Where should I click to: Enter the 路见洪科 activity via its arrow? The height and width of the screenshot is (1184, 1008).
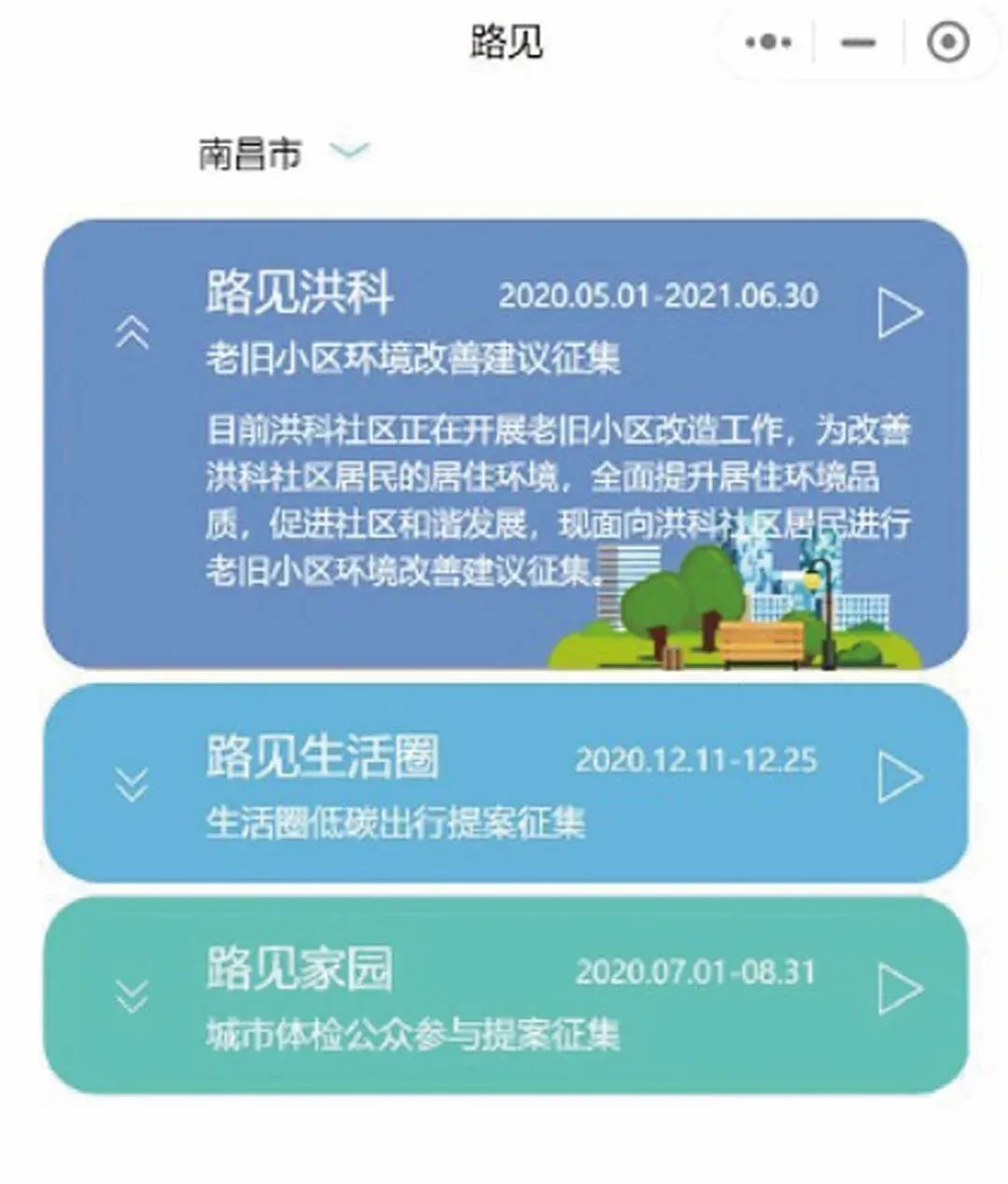[x=900, y=313]
